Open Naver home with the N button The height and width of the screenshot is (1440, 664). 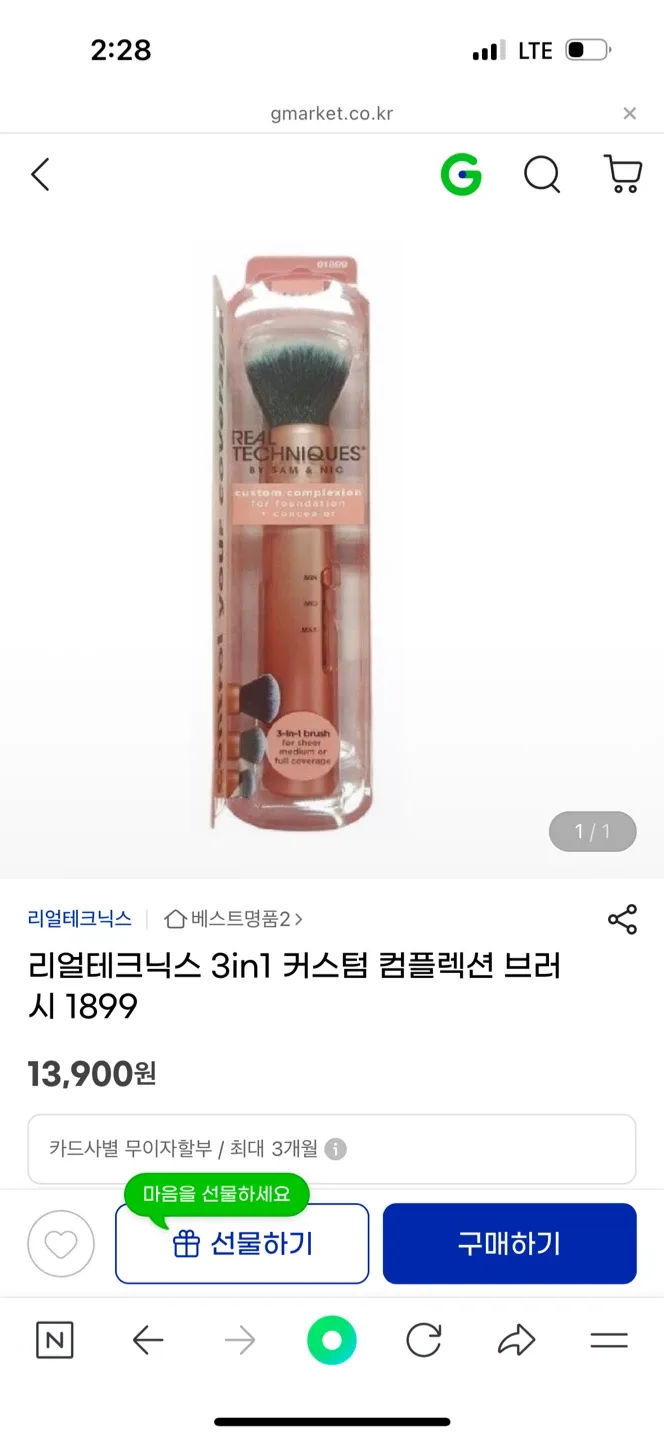pos(55,1340)
